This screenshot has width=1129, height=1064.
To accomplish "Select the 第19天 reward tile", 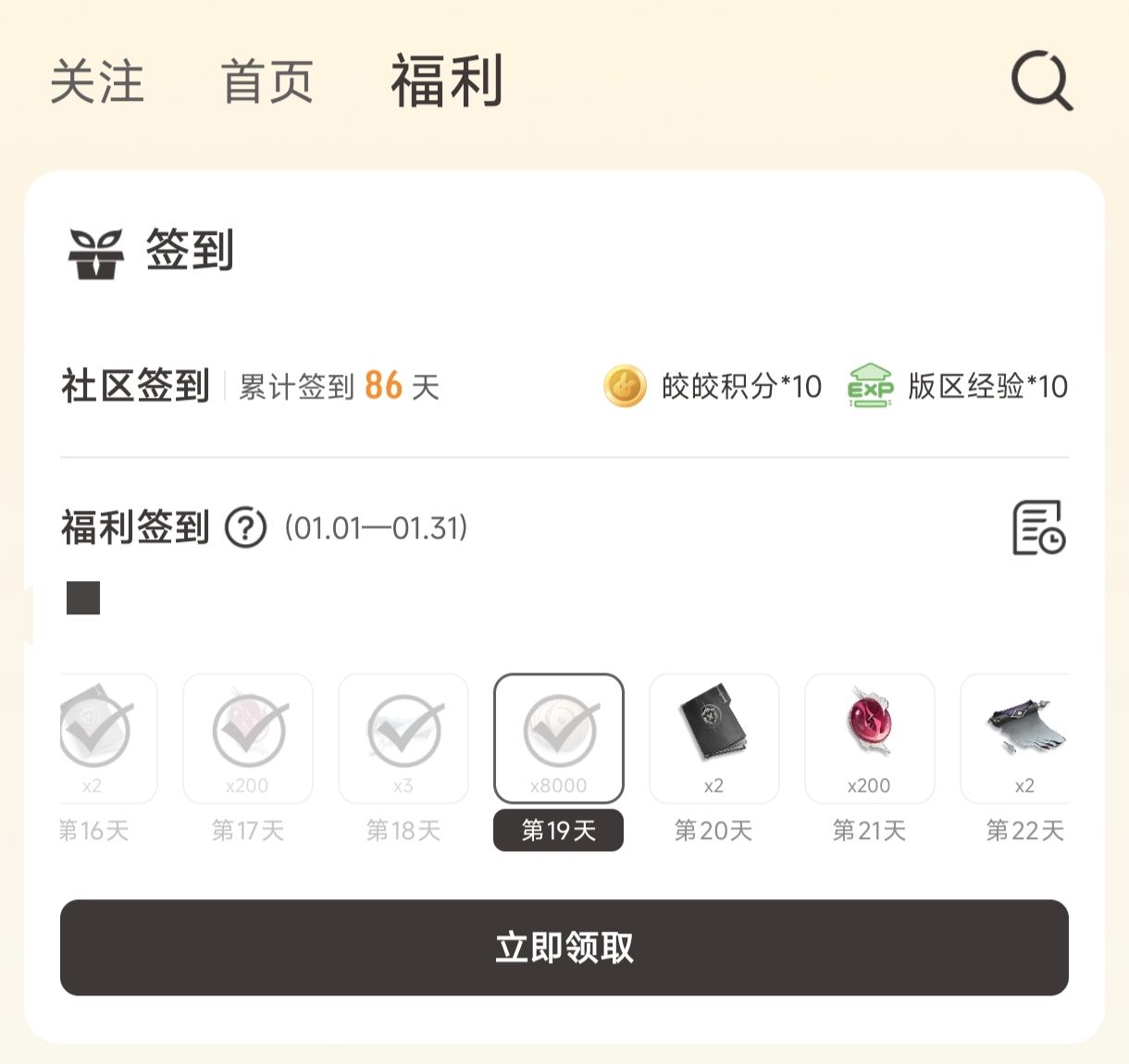I will point(559,738).
